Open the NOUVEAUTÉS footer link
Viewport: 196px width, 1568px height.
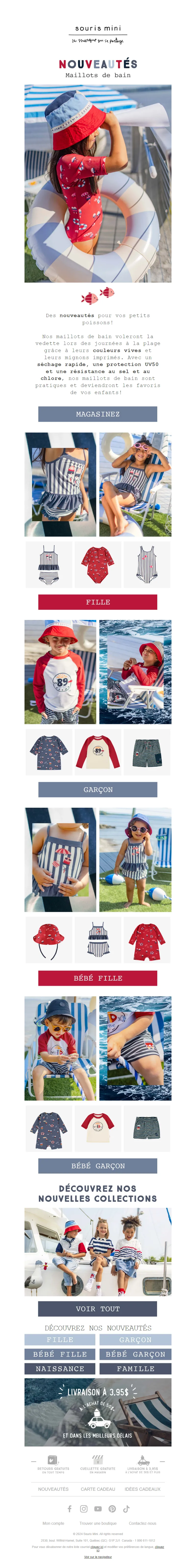click(53, 1489)
